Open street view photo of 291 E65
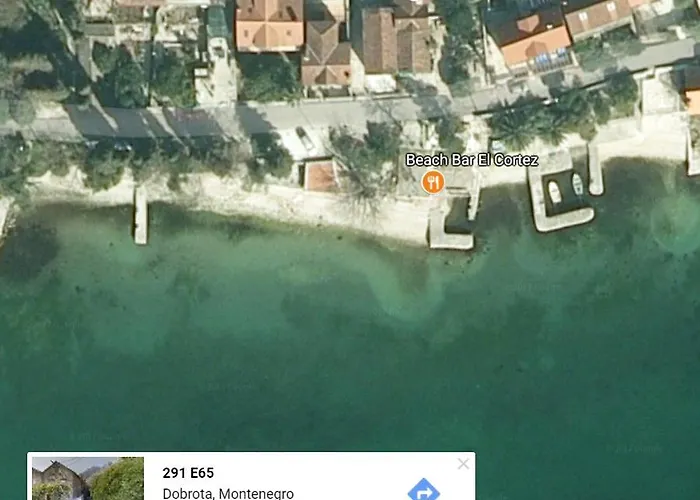Viewport: 700px width, 500px height. point(87,479)
